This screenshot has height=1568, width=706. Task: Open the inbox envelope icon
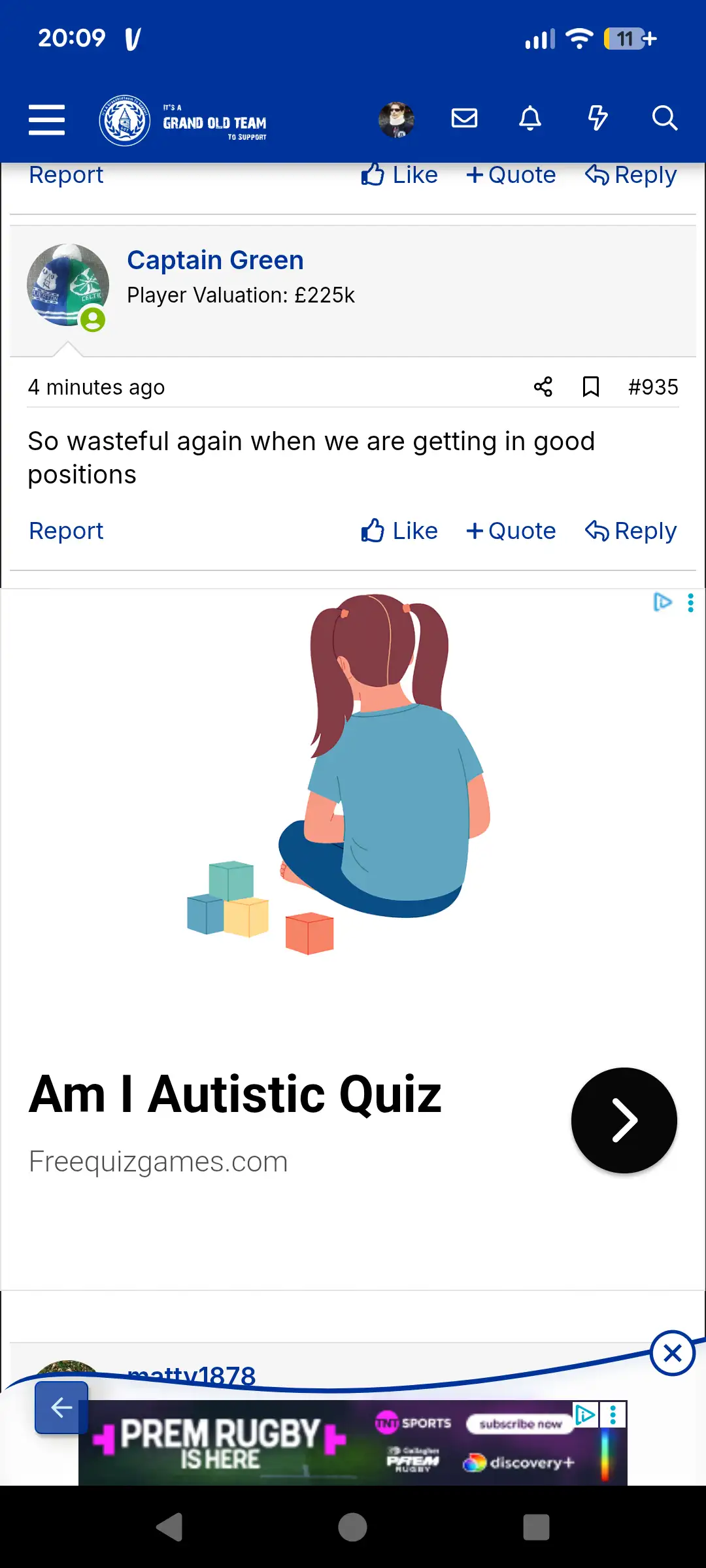click(x=464, y=118)
